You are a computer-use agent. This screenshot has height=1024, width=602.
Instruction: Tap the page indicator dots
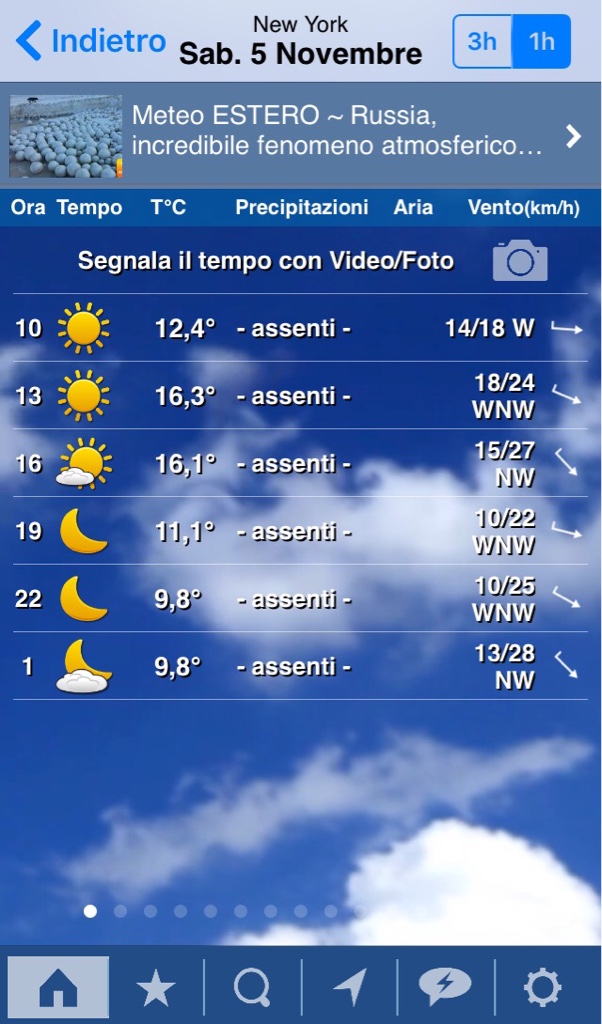(210, 911)
